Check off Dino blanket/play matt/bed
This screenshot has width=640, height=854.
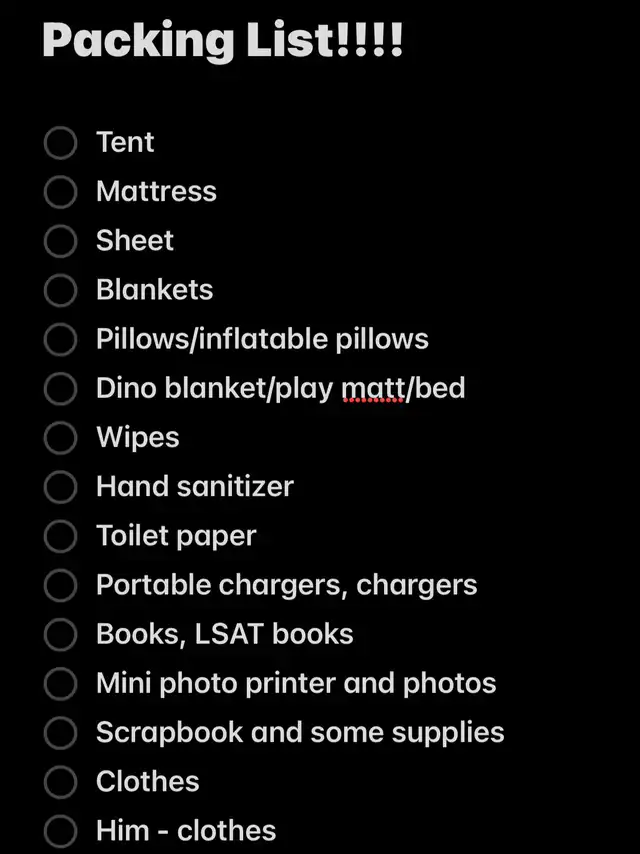[x=61, y=388]
